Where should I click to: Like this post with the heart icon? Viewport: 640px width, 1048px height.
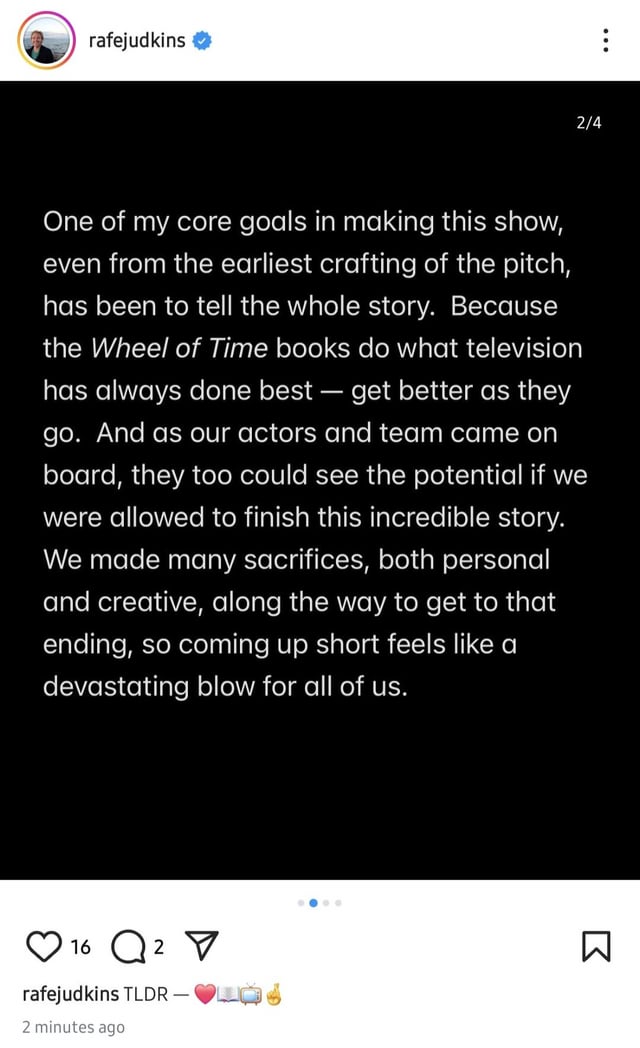coord(43,946)
